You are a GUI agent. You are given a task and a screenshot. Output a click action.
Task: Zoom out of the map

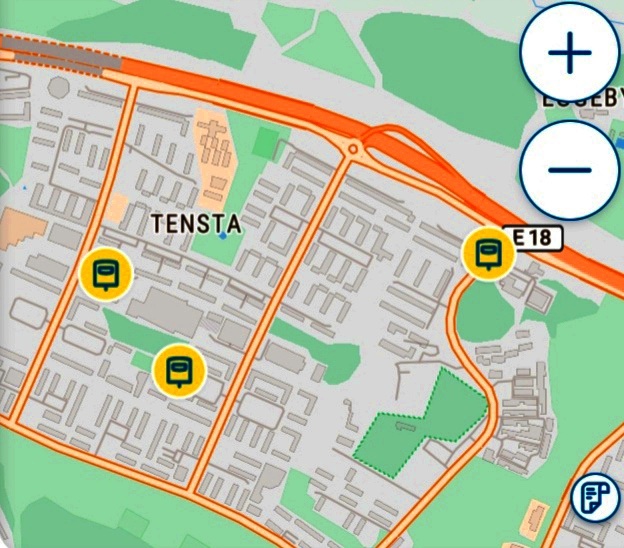coord(570,168)
